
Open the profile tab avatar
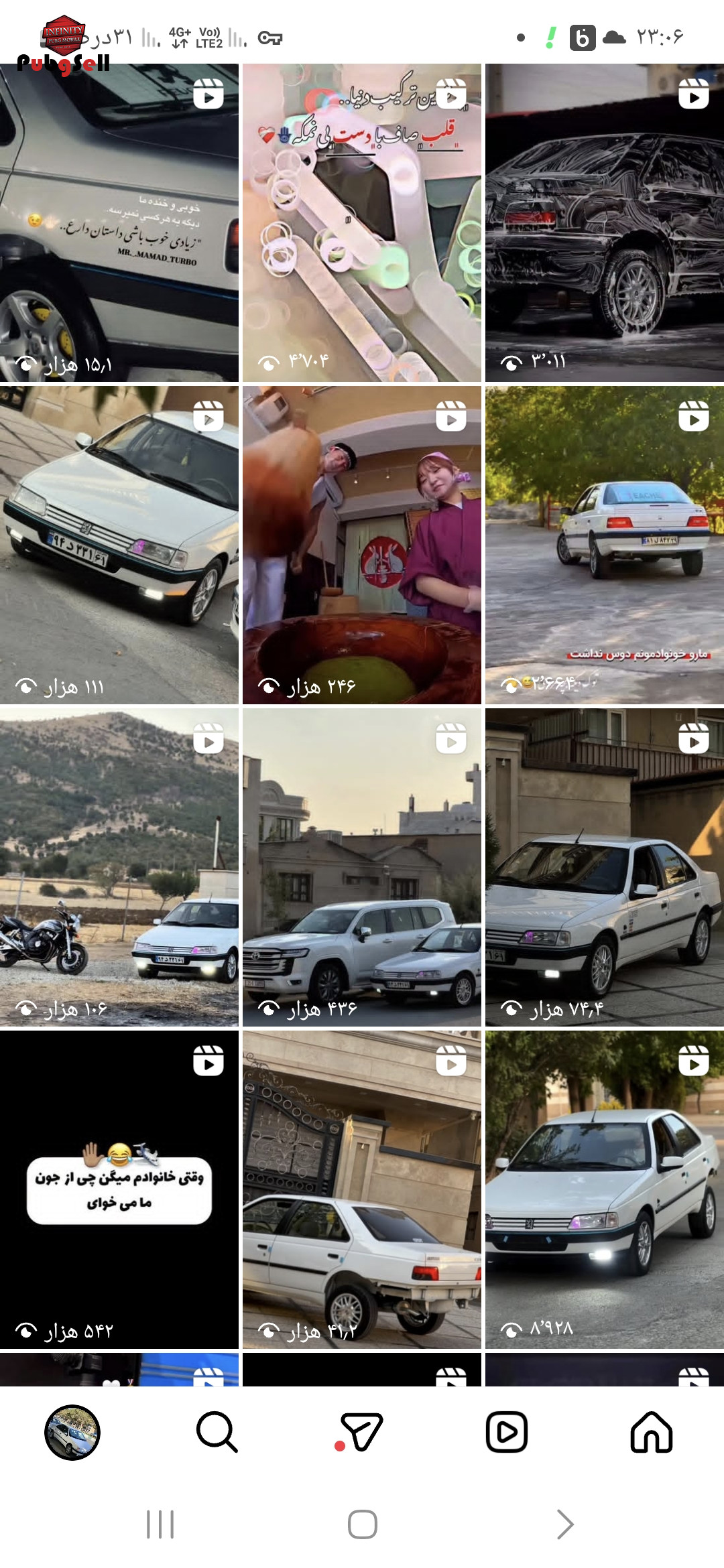[72, 1432]
